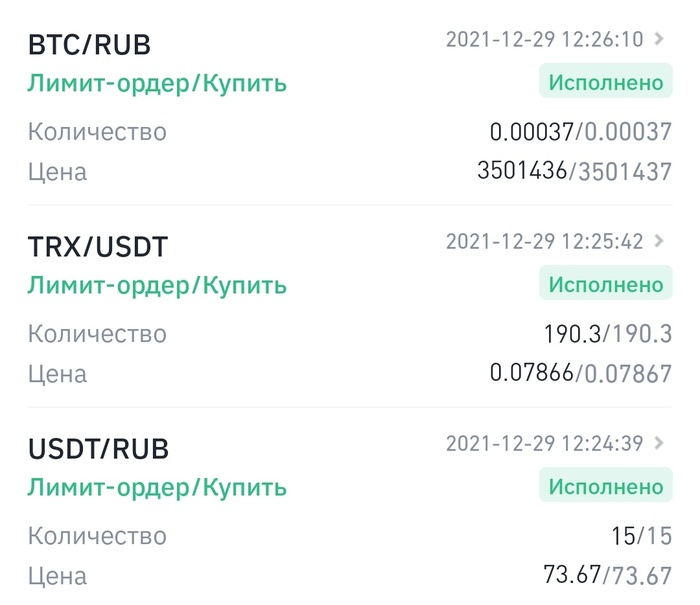700x605 pixels.
Task: Open the BTC/RUB order details
Action: tap(658, 40)
